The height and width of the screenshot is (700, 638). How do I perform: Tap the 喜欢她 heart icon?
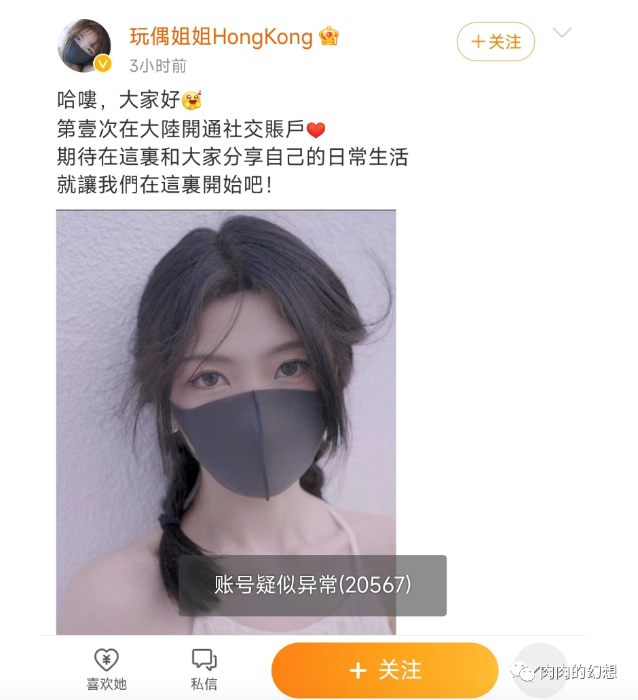[x=106, y=661]
